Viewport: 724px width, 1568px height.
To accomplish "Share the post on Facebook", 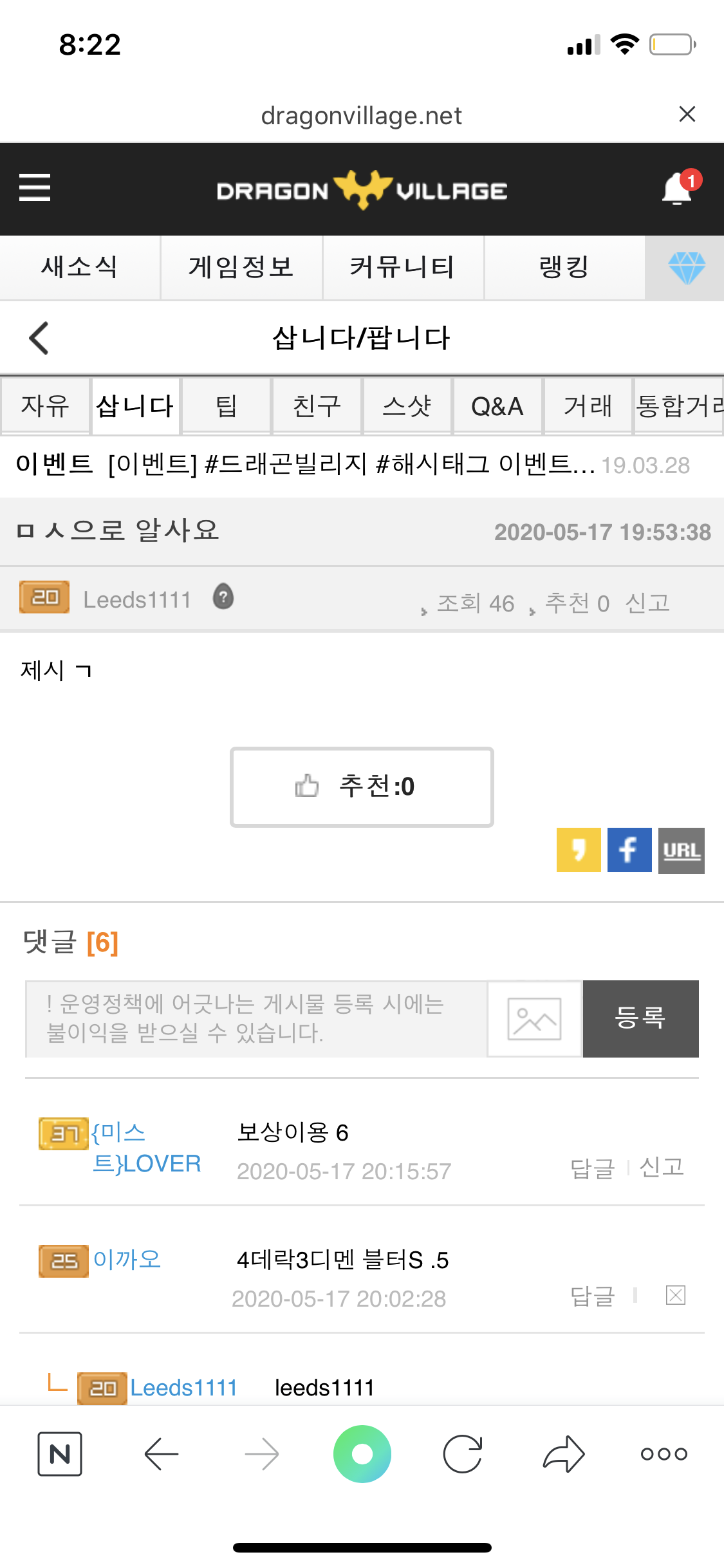I will [x=629, y=850].
